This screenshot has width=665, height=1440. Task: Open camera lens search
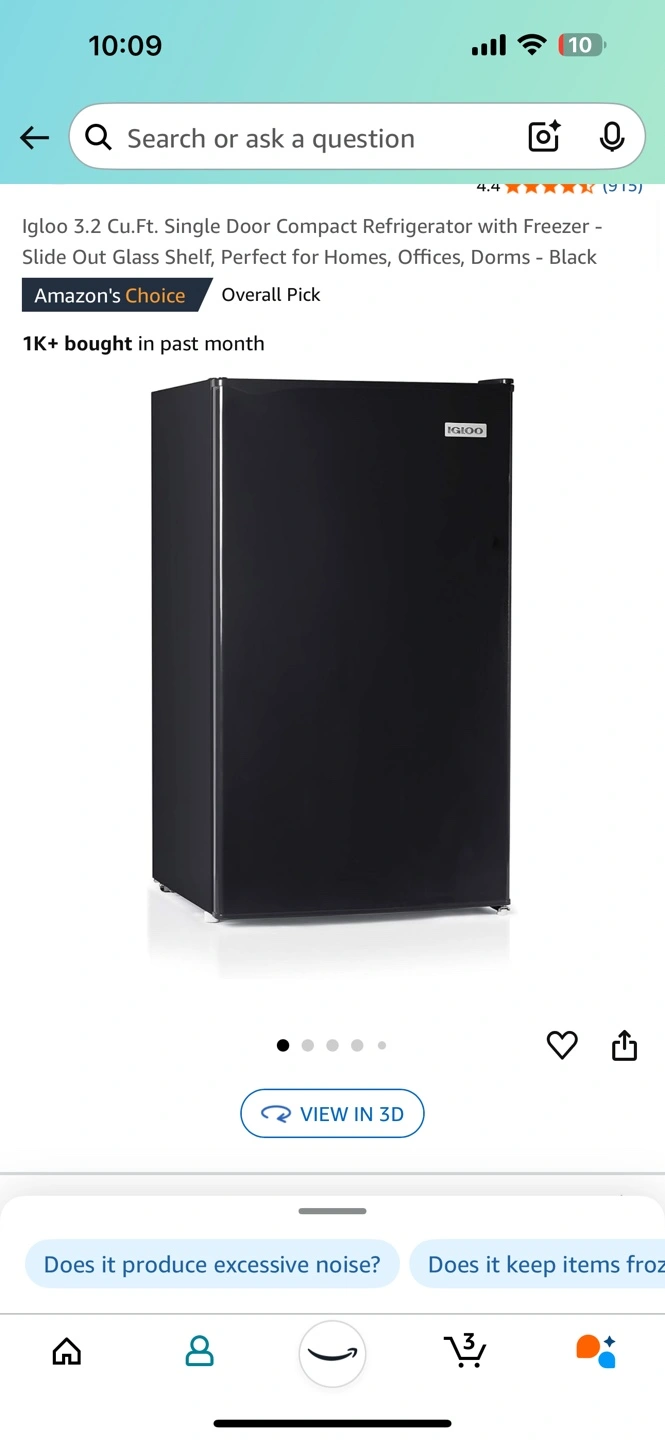(x=544, y=137)
